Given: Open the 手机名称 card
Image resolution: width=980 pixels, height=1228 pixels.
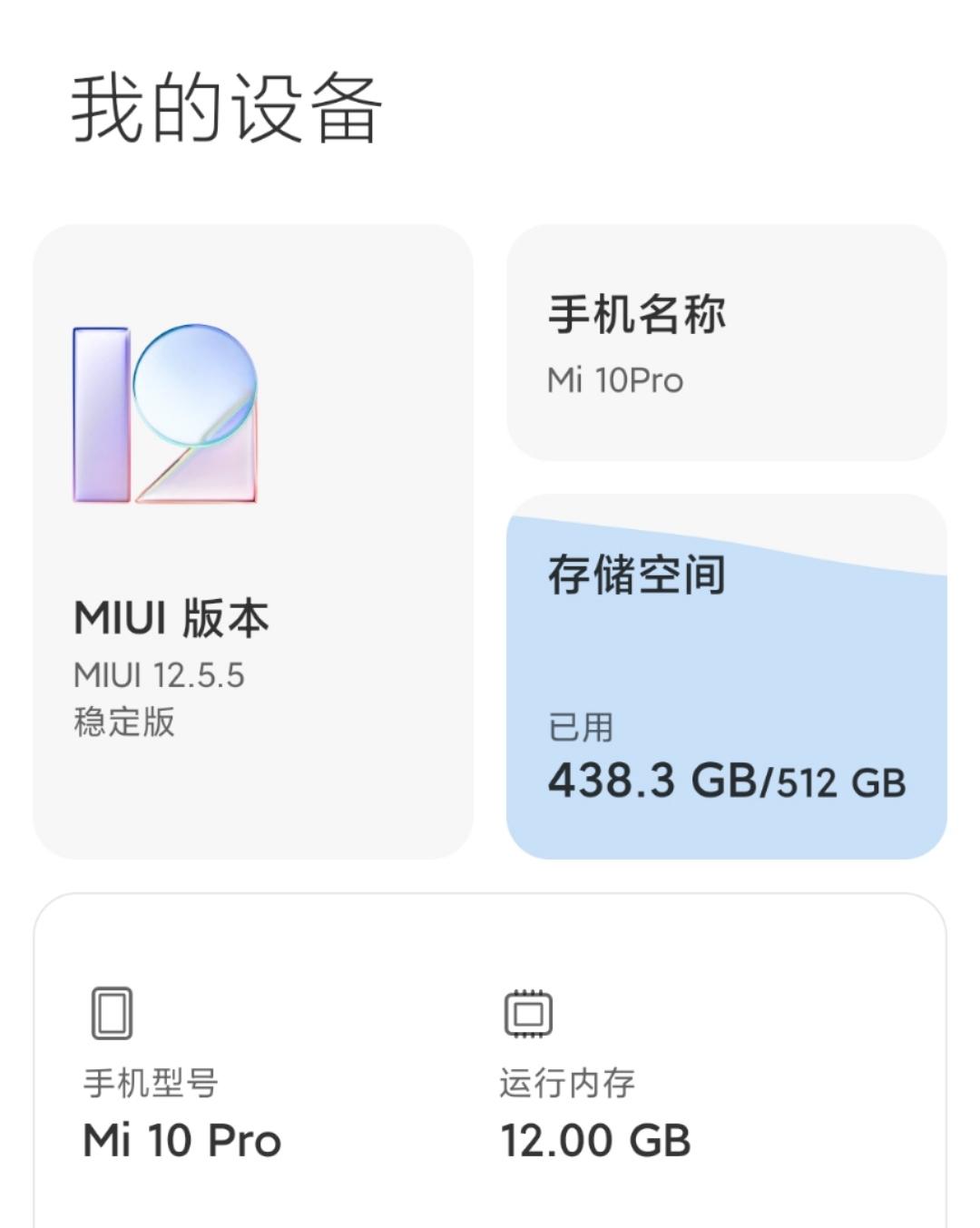Looking at the screenshot, I should (x=726, y=343).
